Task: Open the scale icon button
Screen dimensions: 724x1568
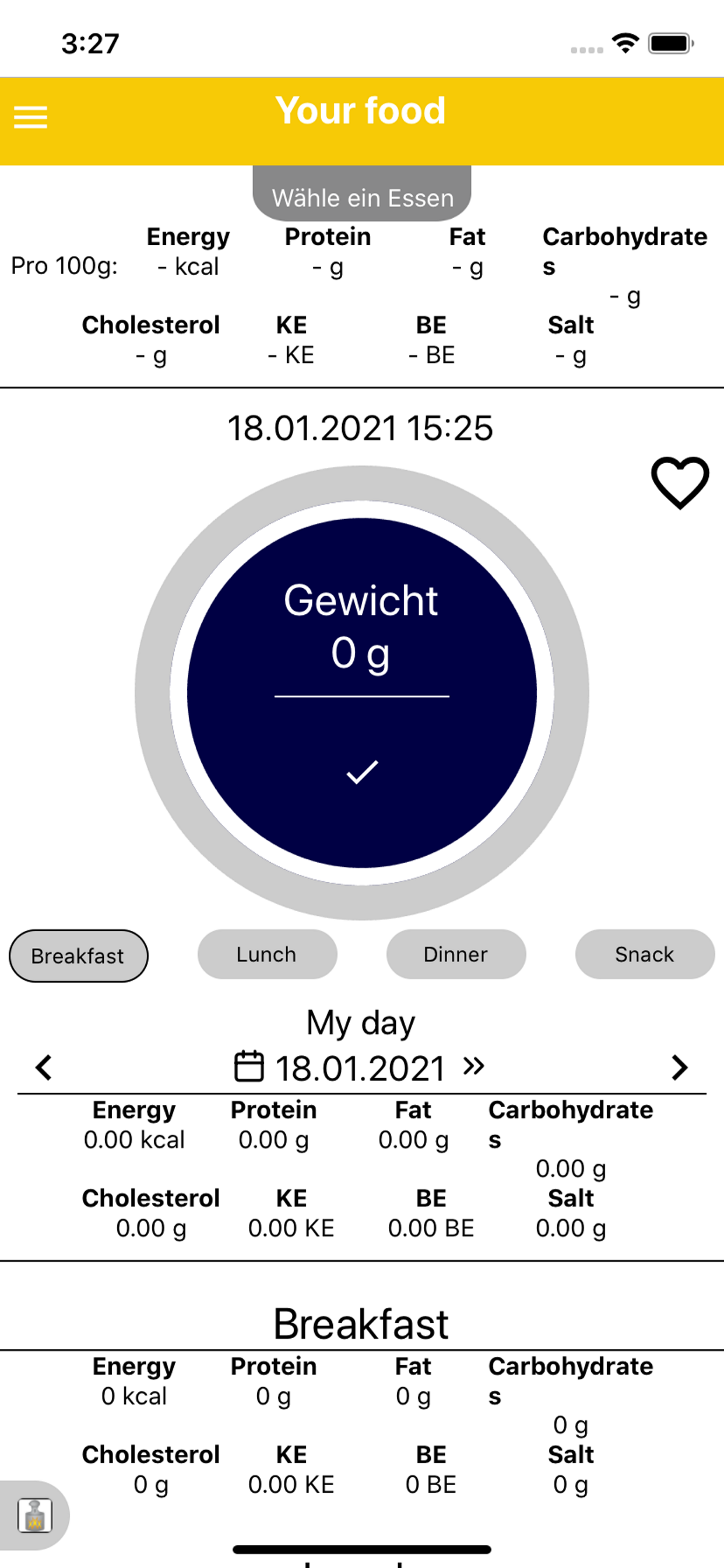Action: click(34, 1515)
